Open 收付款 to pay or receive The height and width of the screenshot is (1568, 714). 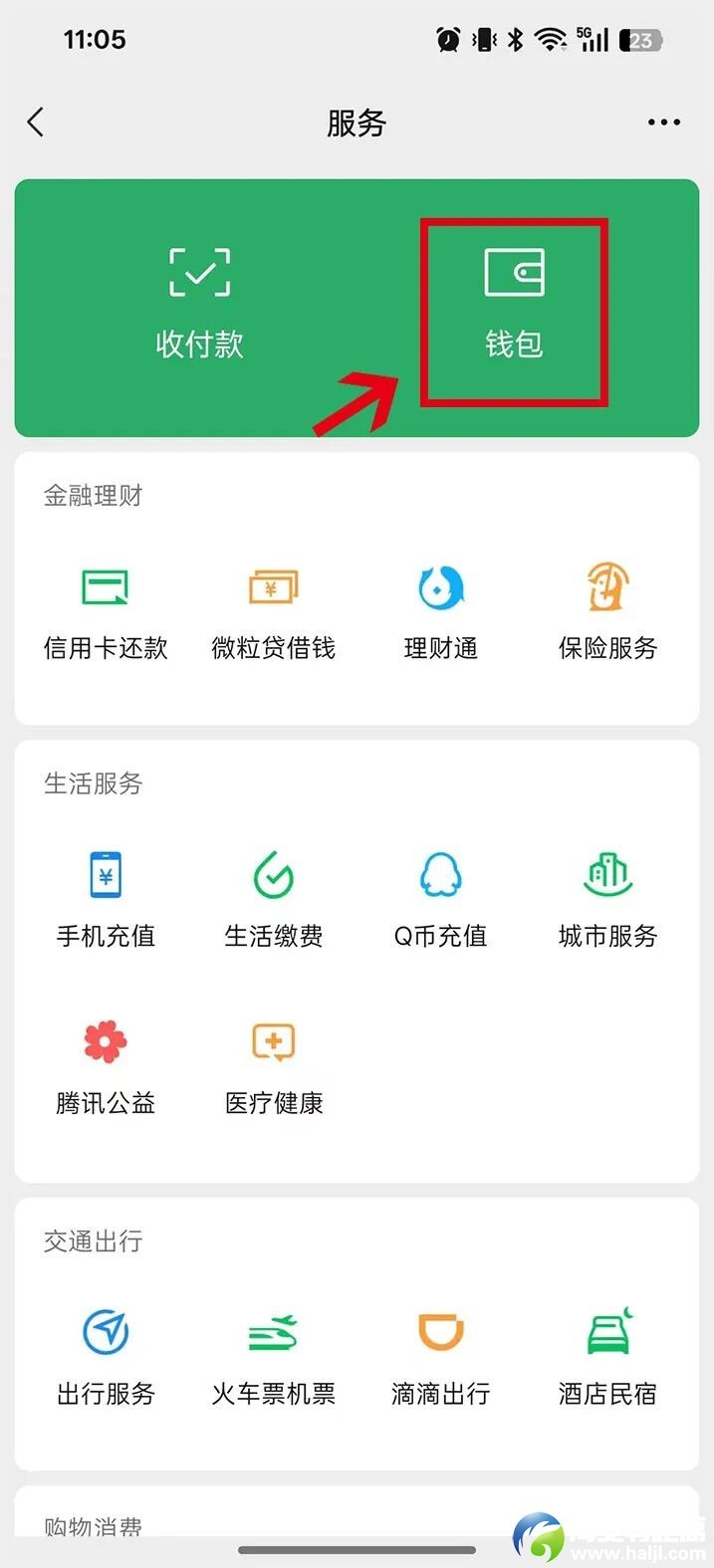point(200,303)
